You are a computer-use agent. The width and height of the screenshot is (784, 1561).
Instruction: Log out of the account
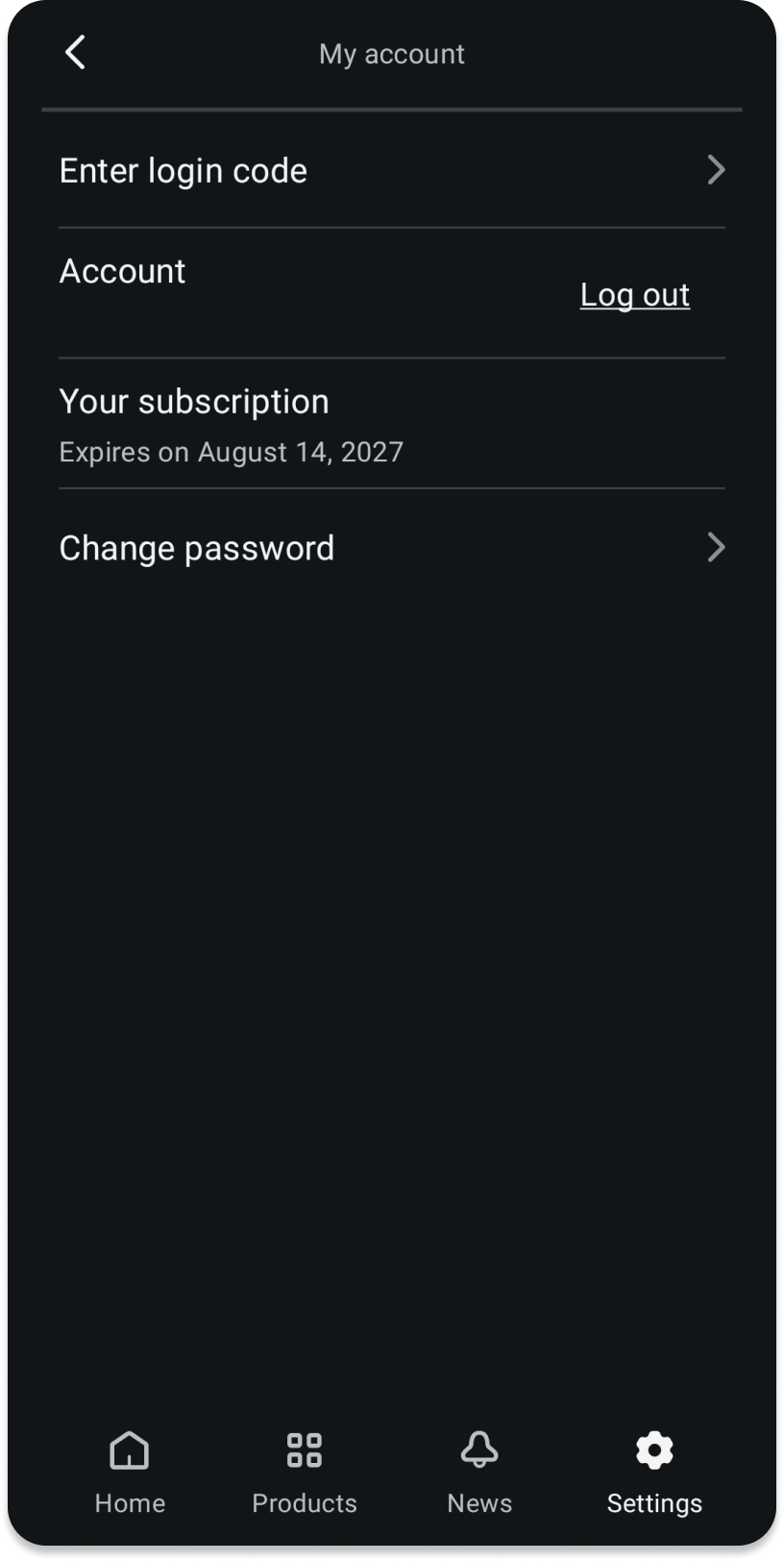[x=634, y=294]
